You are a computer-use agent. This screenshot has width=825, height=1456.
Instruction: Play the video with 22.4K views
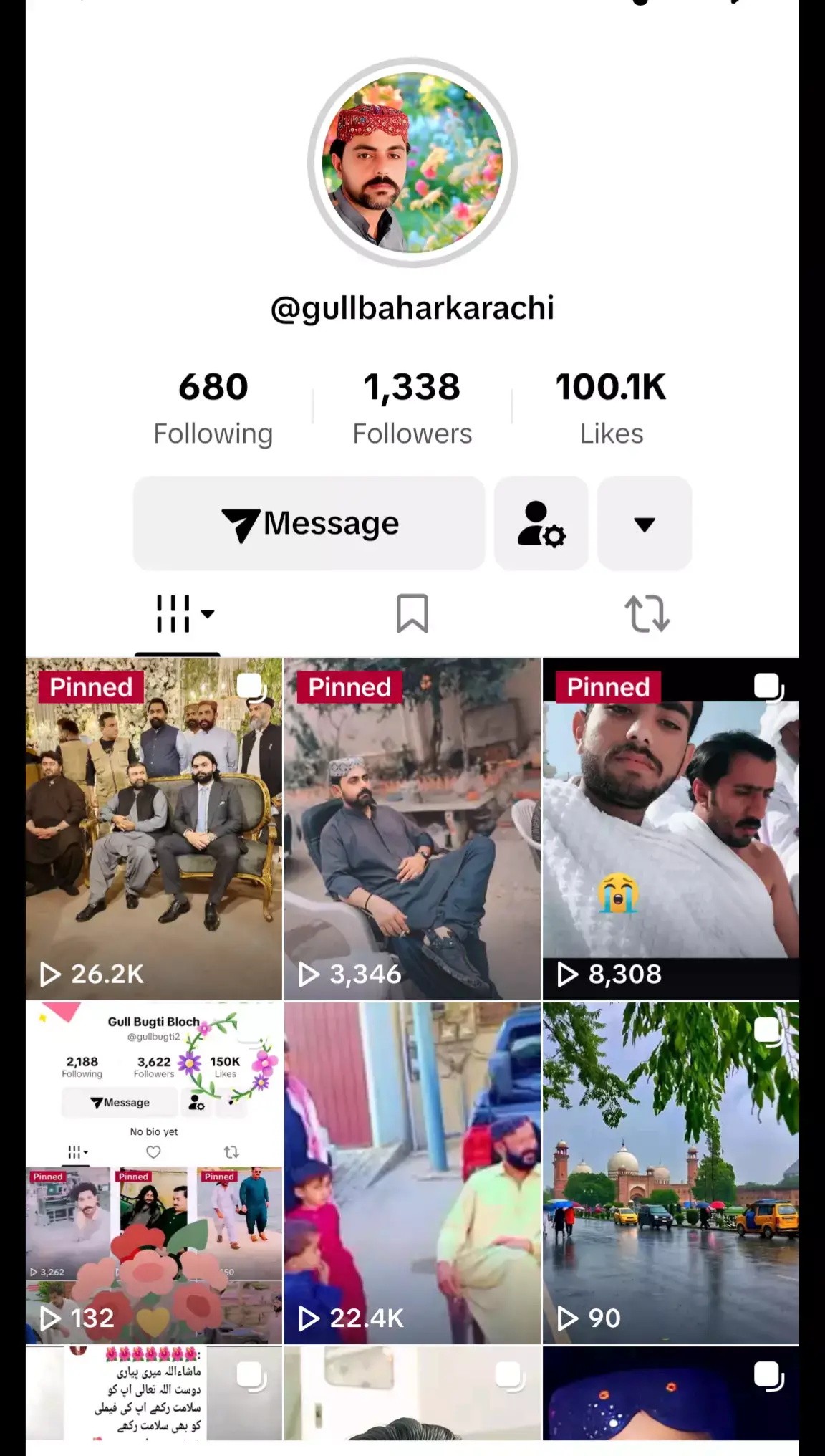412,1173
